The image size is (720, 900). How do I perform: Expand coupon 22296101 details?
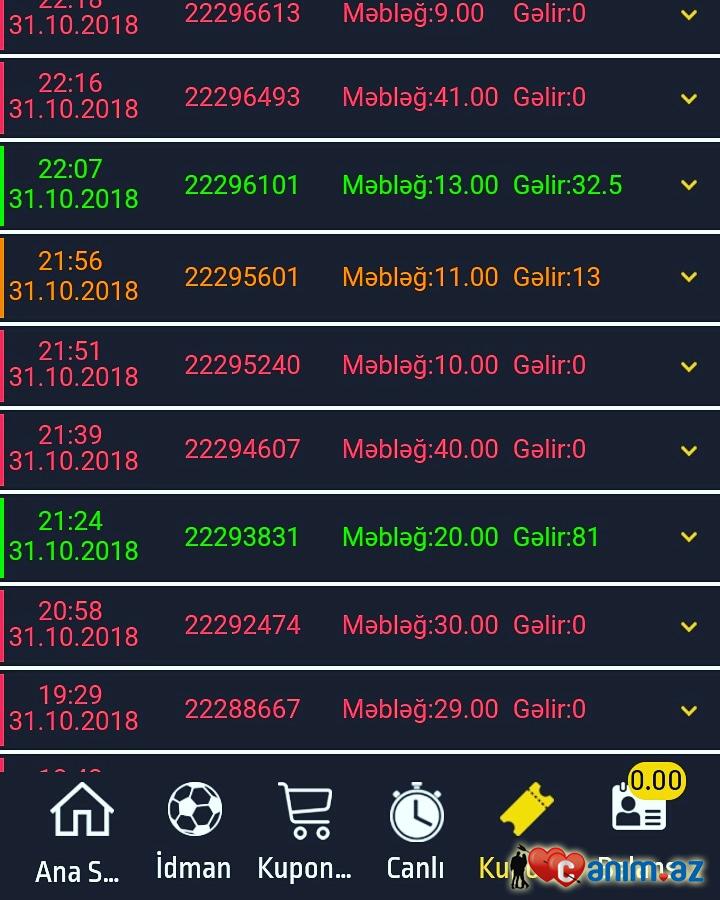pyautogui.click(x=688, y=185)
